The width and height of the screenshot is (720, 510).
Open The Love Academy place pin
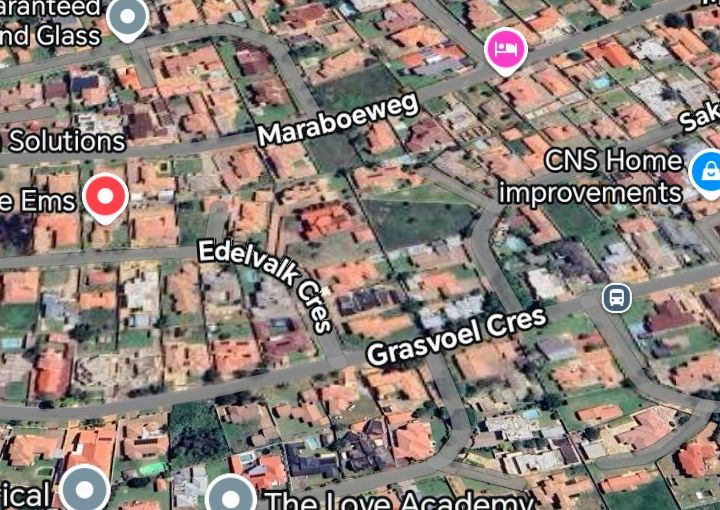coord(231,493)
